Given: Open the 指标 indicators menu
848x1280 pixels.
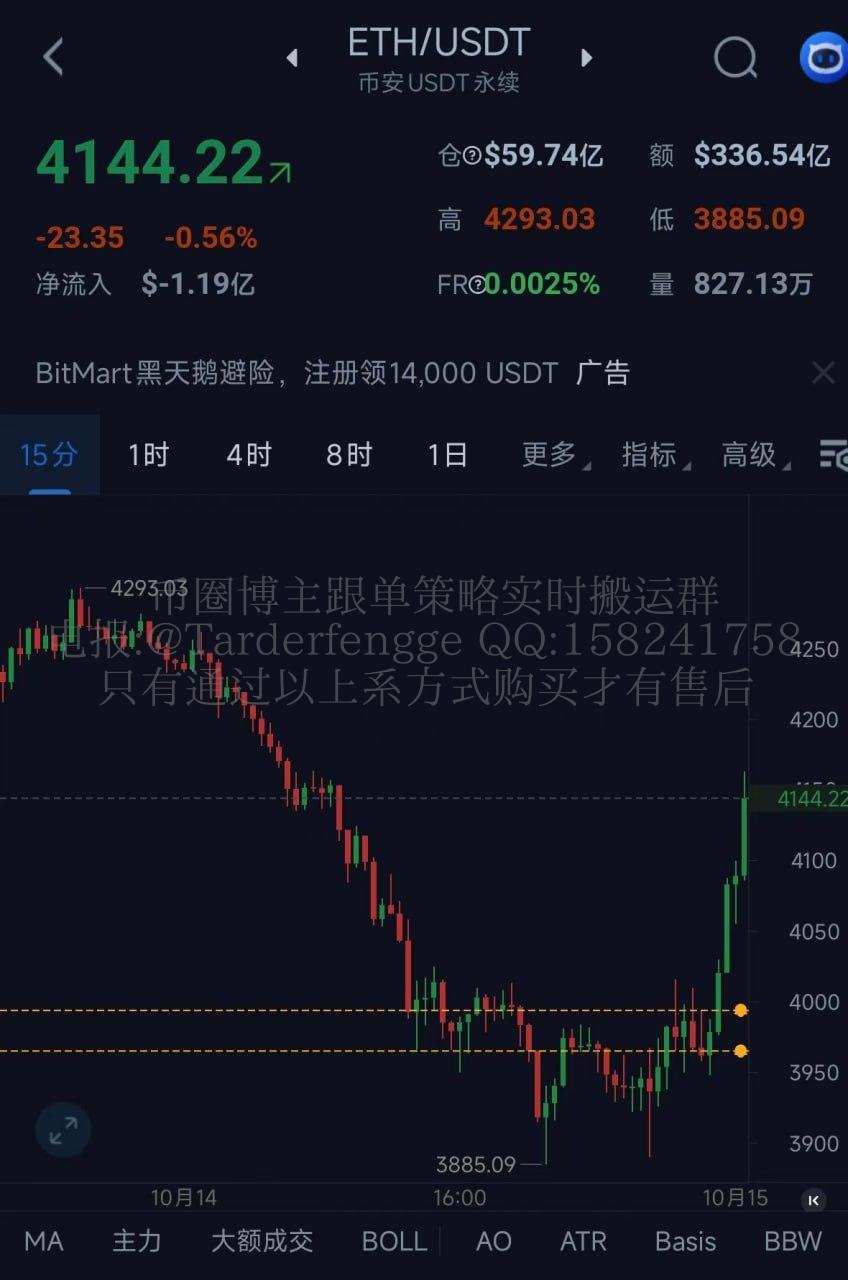Looking at the screenshot, I should (652, 455).
